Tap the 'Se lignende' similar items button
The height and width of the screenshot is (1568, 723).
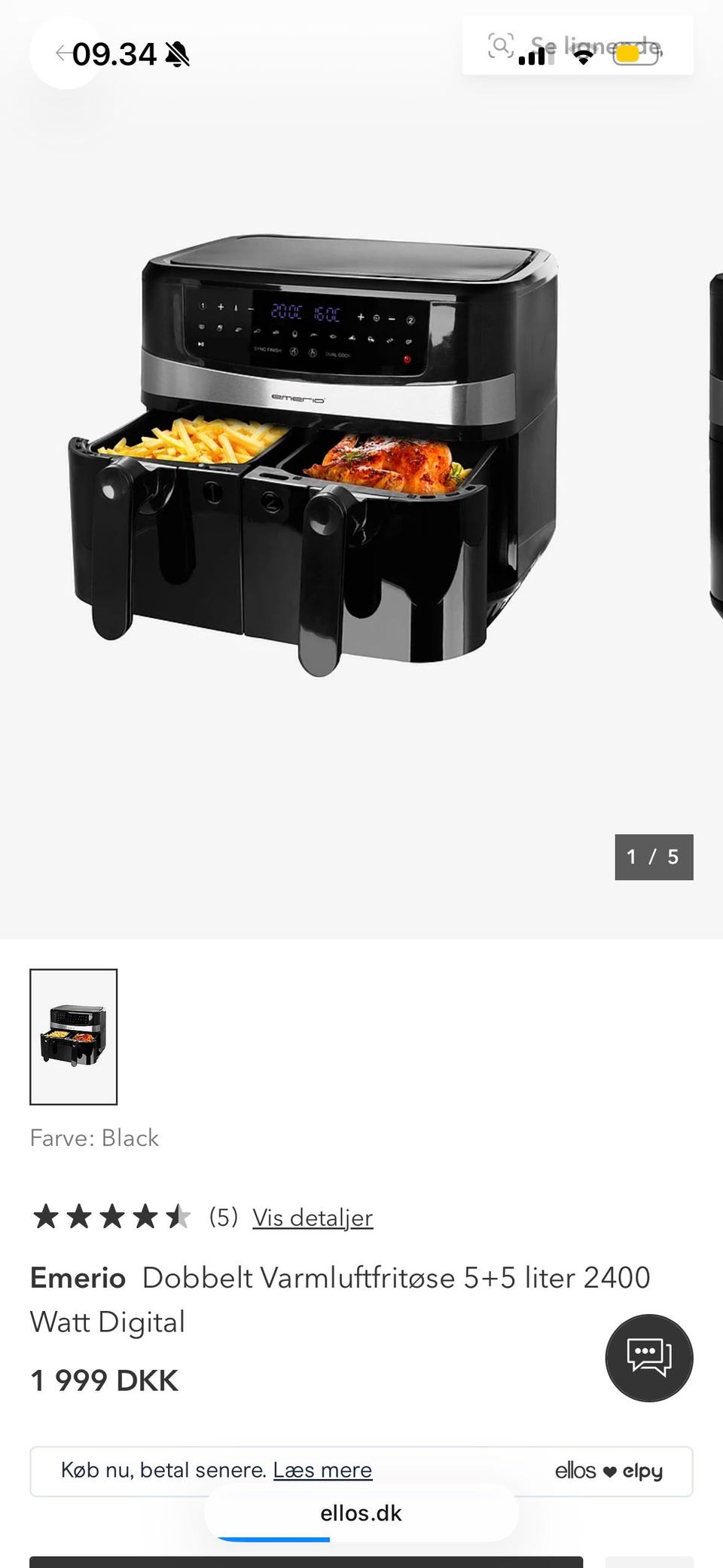click(577, 47)
